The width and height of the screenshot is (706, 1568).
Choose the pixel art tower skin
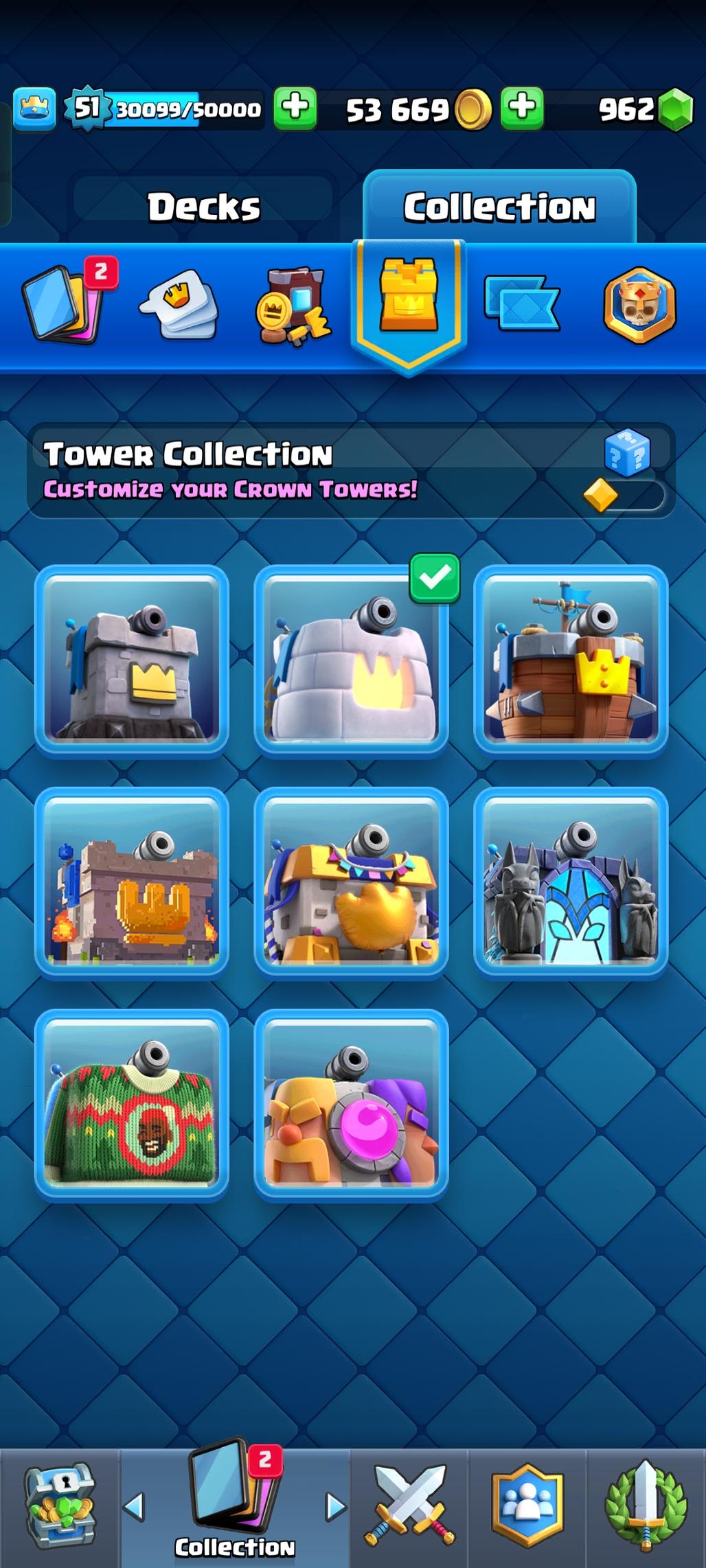point(132,884)
